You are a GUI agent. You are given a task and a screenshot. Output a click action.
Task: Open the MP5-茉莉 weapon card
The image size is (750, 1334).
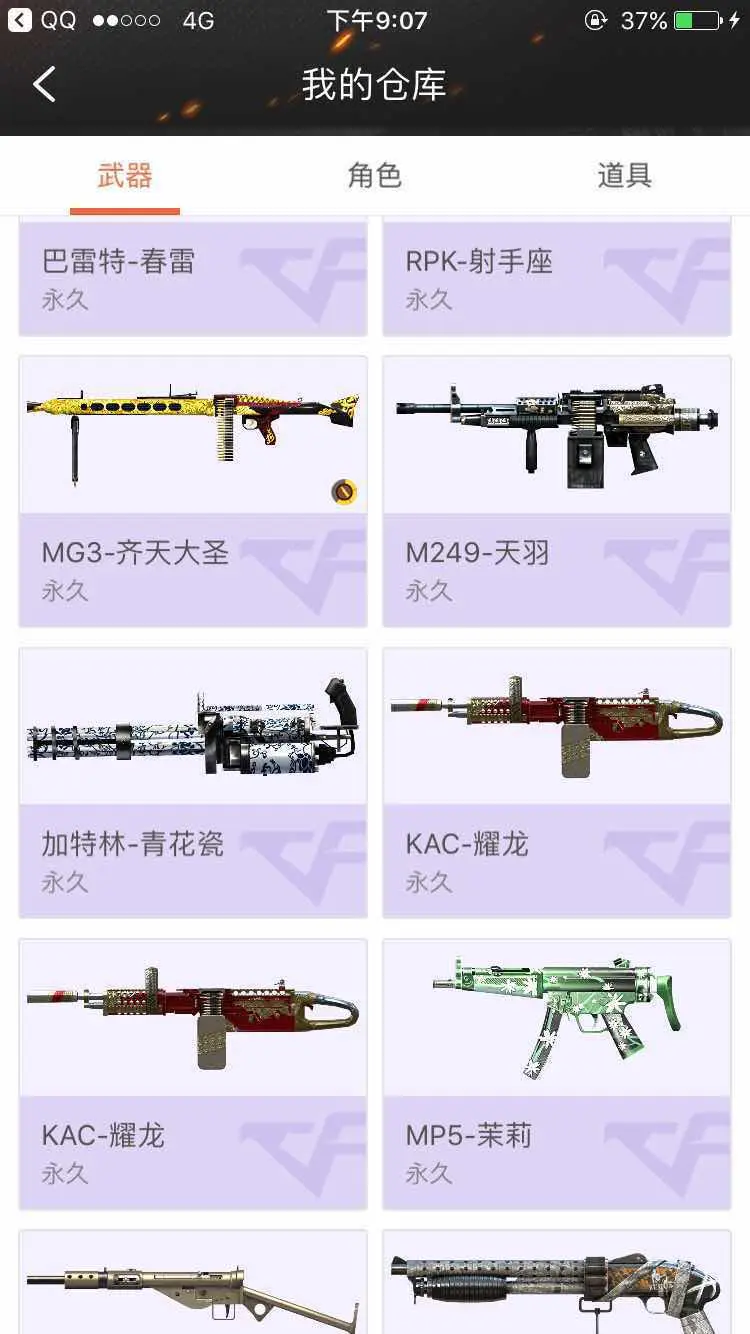pos(557,1073)
